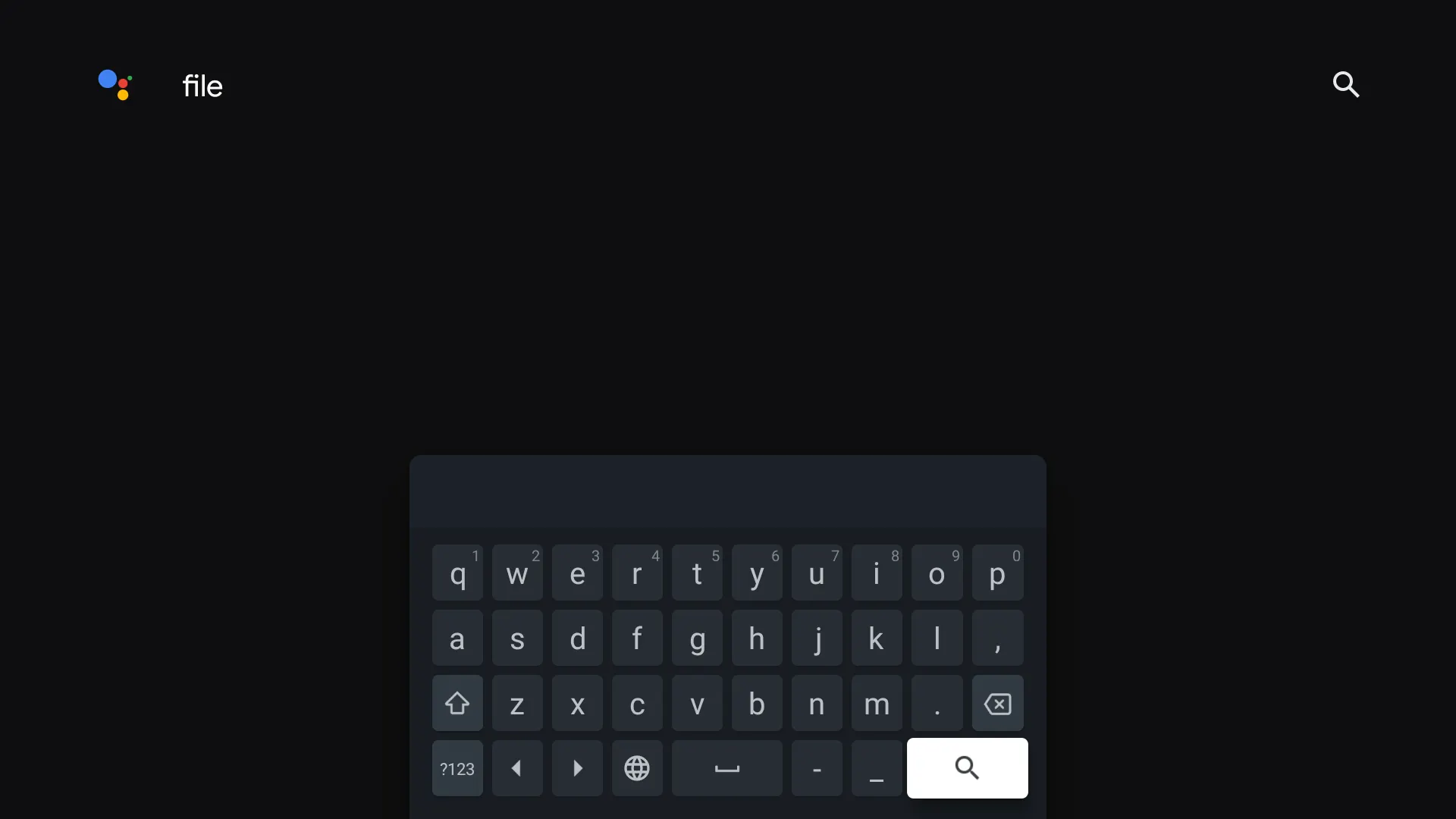Tap the period key
The width and height of the screenshot is (1456, 819).
click(937, 704)
